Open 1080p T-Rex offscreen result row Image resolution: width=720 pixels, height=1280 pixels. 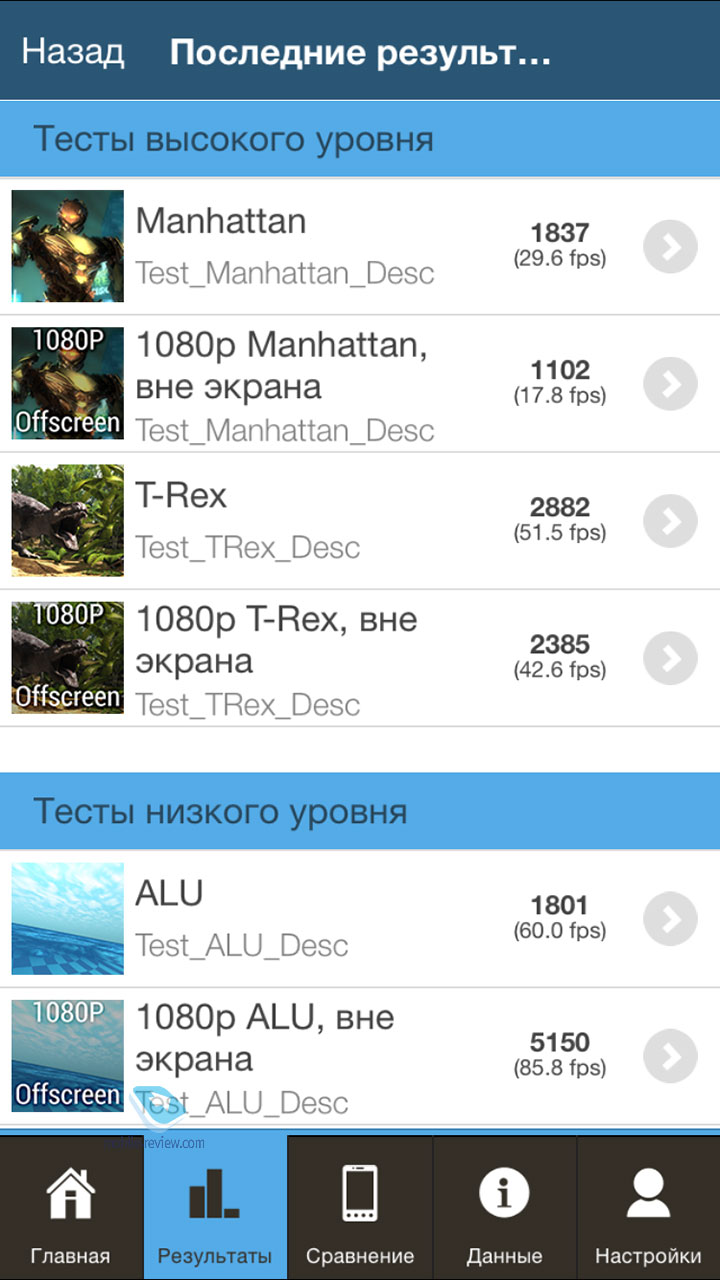click(360, 658)
